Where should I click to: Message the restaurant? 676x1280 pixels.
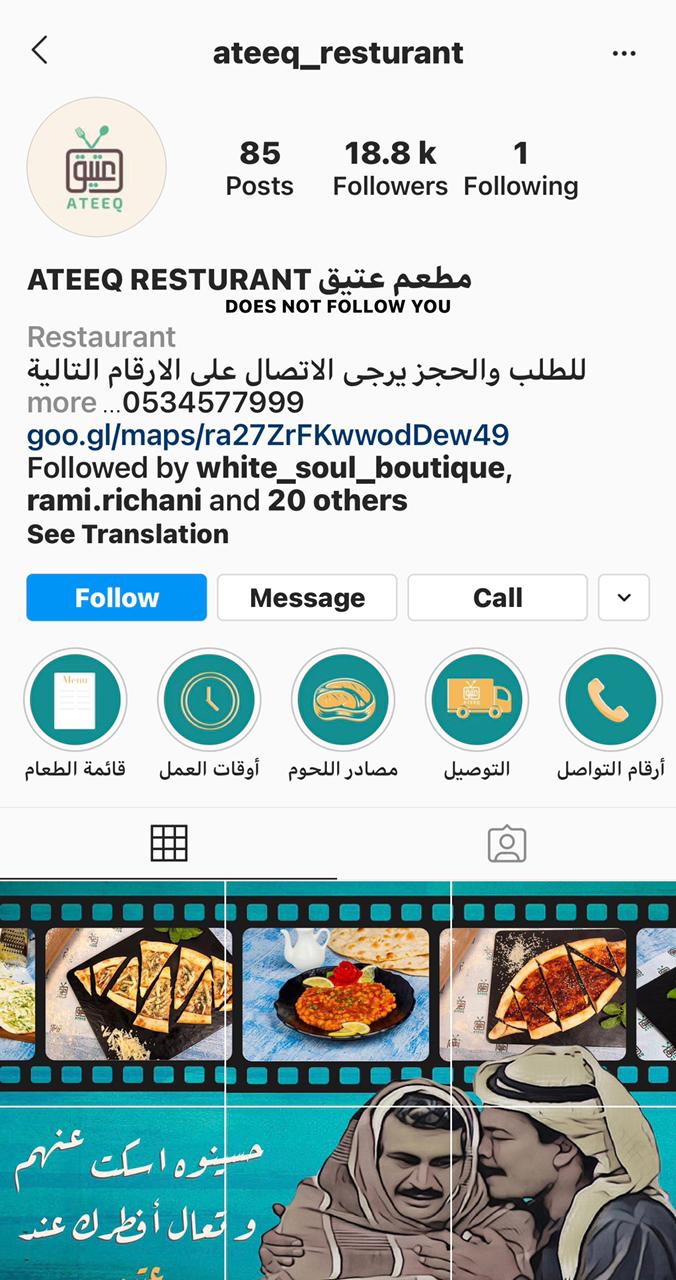(307, 598)
